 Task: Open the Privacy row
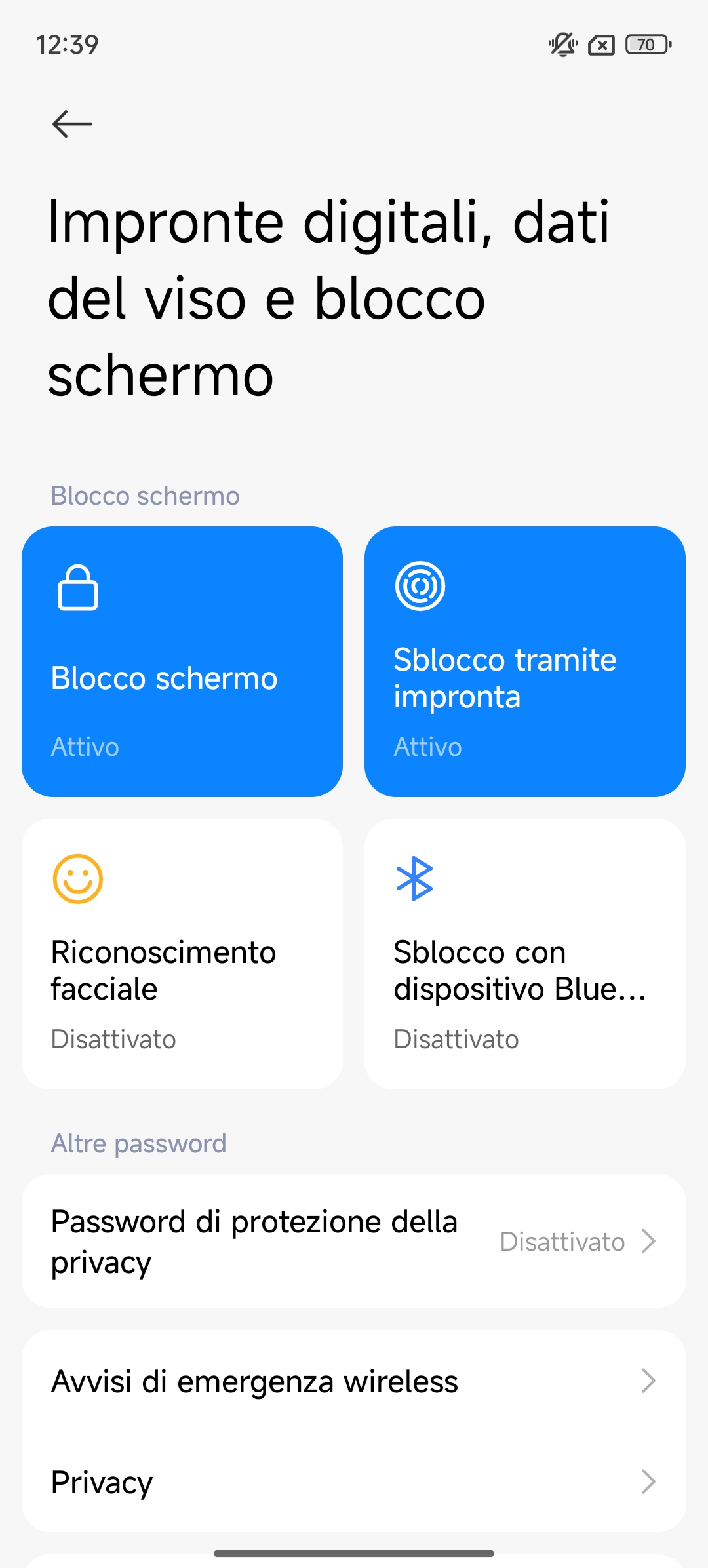pyautogui.click(x=354, y=1482)
